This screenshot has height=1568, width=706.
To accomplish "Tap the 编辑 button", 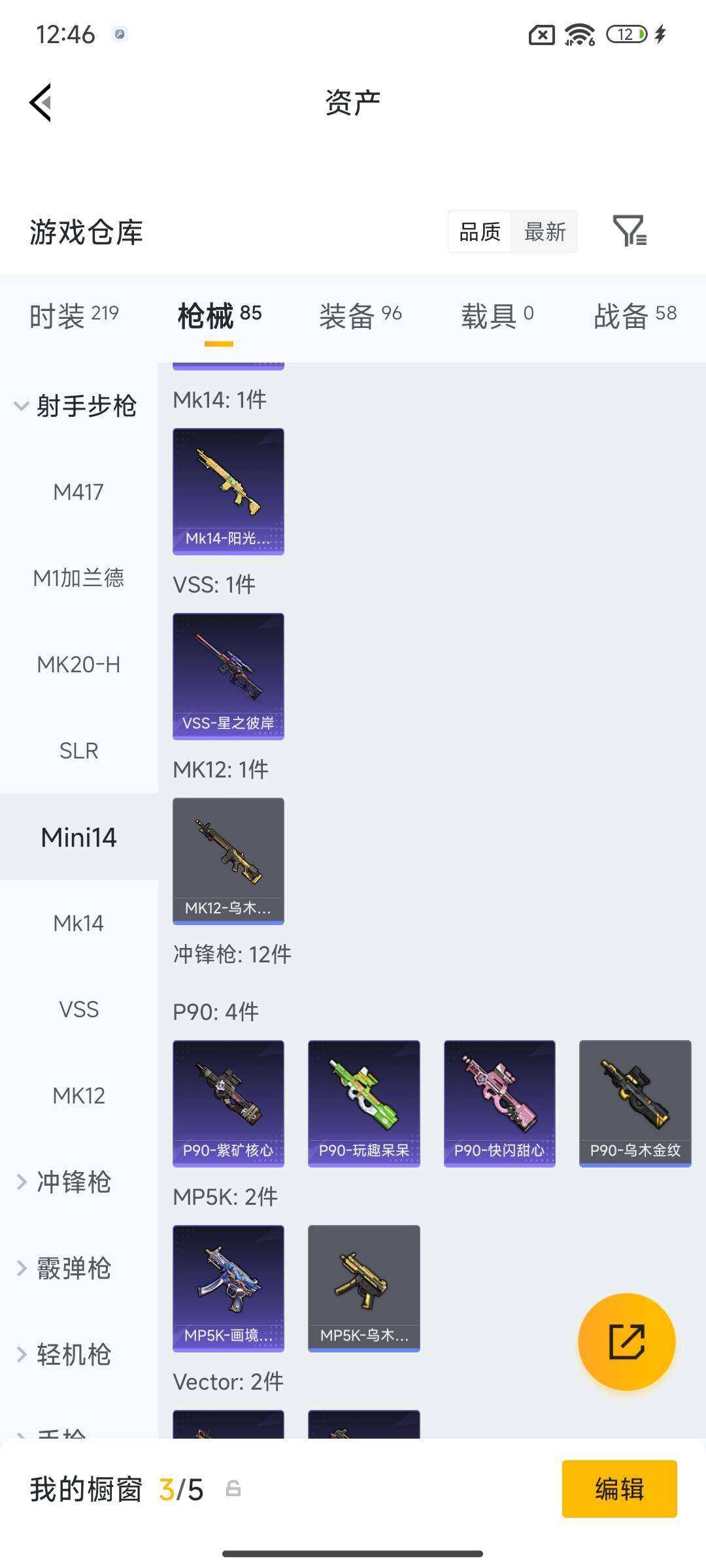I will 619,1489.
